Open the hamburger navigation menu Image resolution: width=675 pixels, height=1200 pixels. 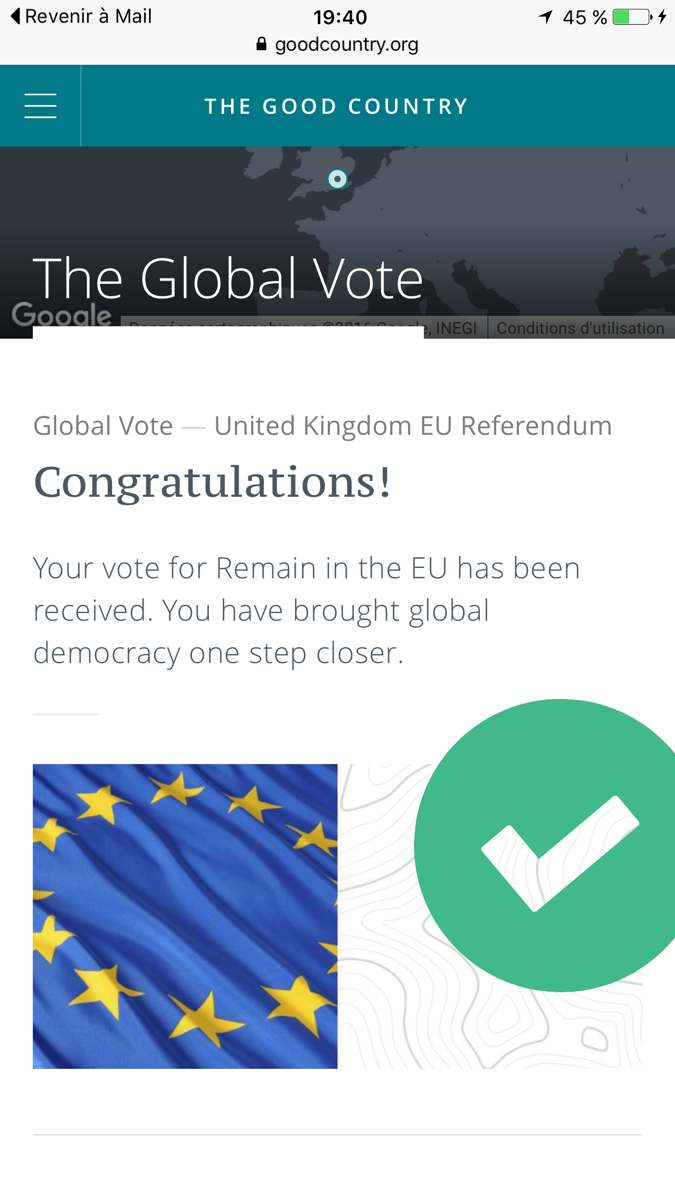[x=40, y=106]
